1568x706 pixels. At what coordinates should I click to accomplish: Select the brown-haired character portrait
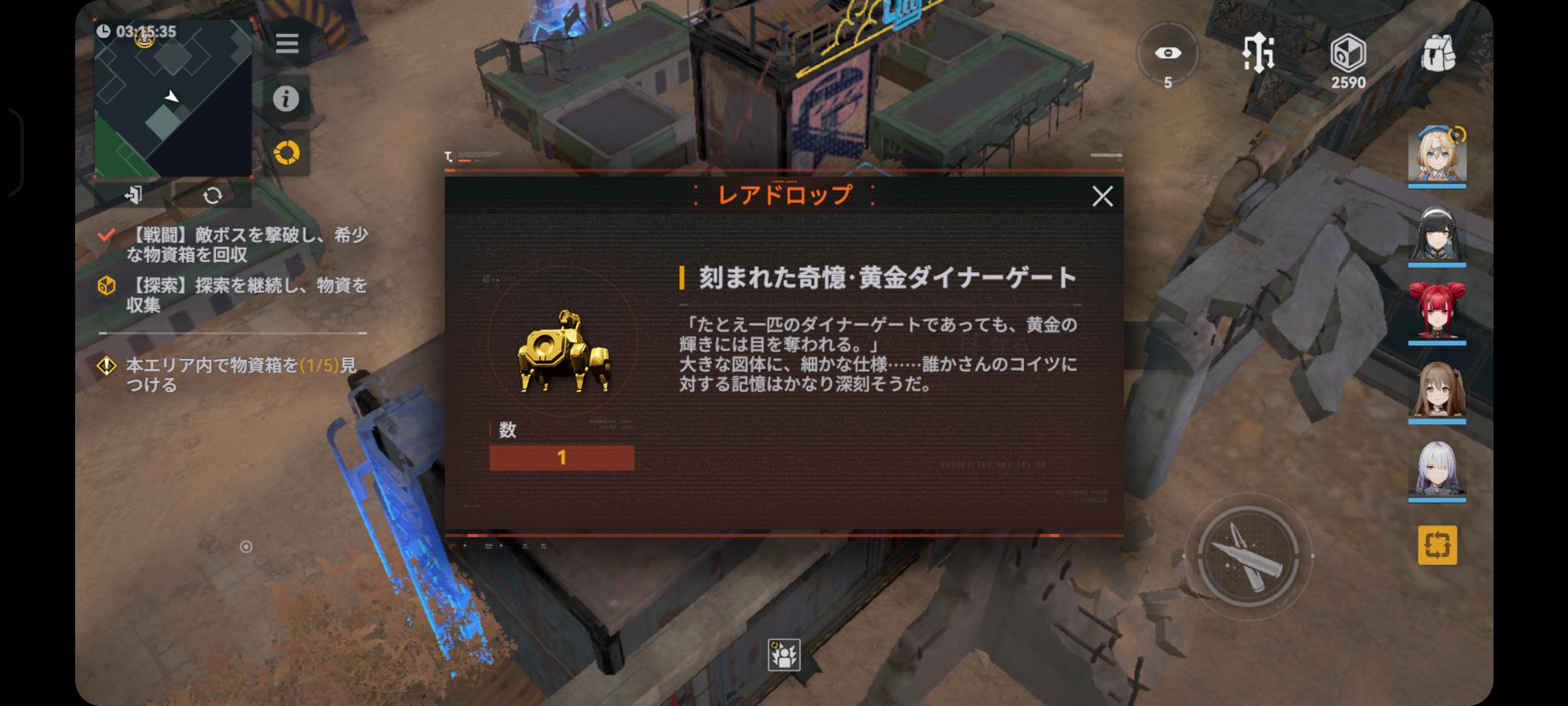coord(1437,391)
